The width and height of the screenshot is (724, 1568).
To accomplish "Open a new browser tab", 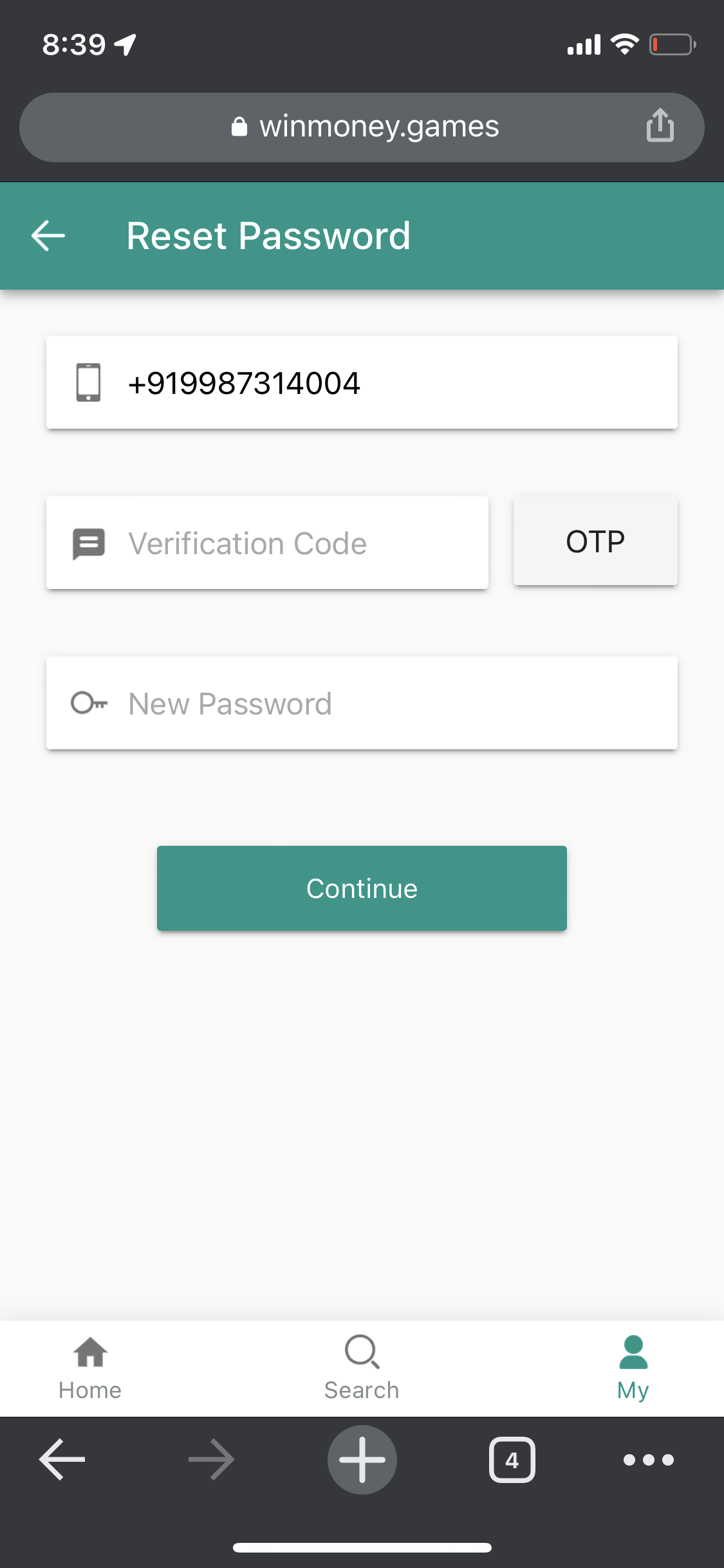I will coord(362,1460).
